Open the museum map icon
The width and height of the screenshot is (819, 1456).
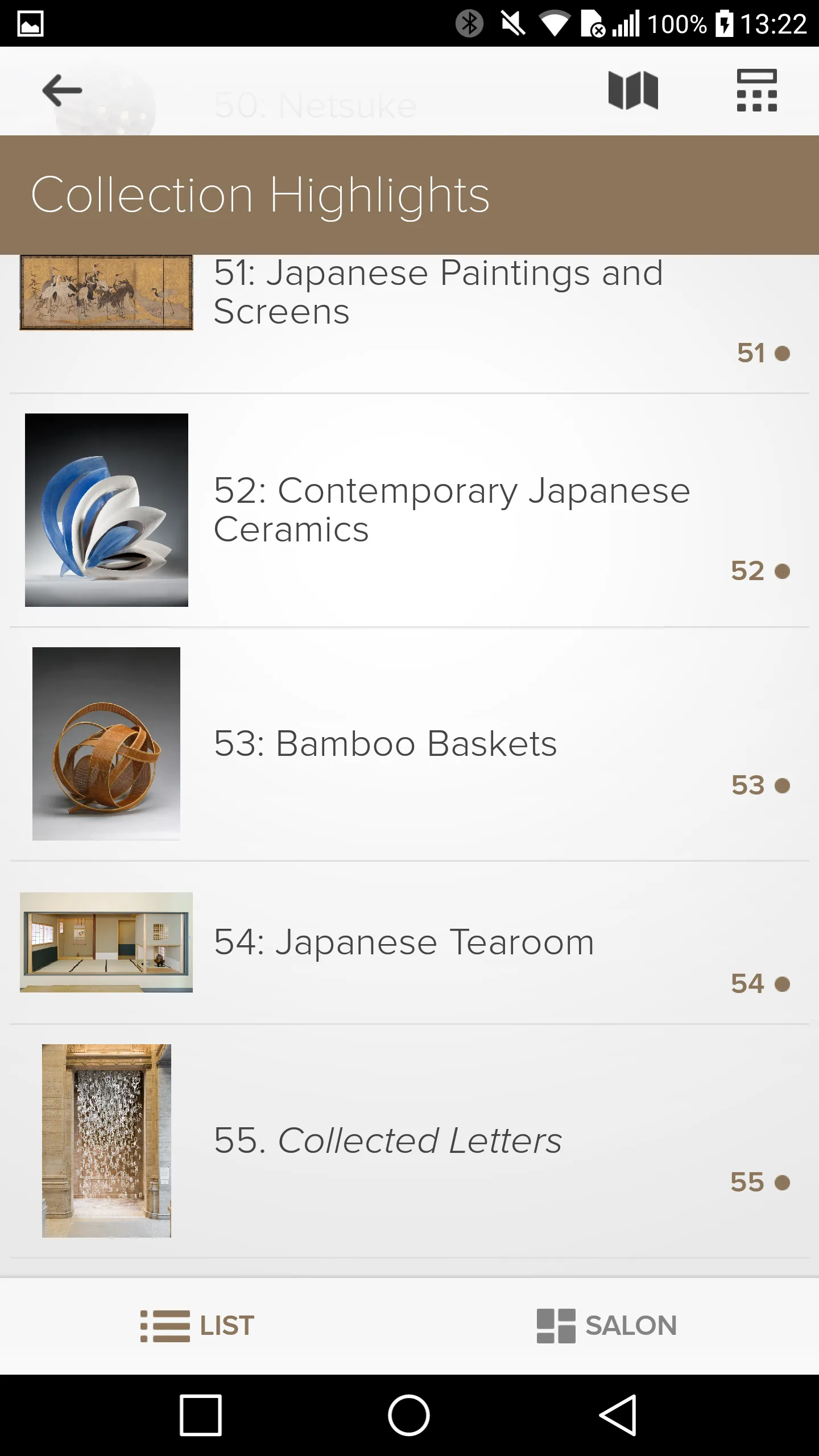633,89
